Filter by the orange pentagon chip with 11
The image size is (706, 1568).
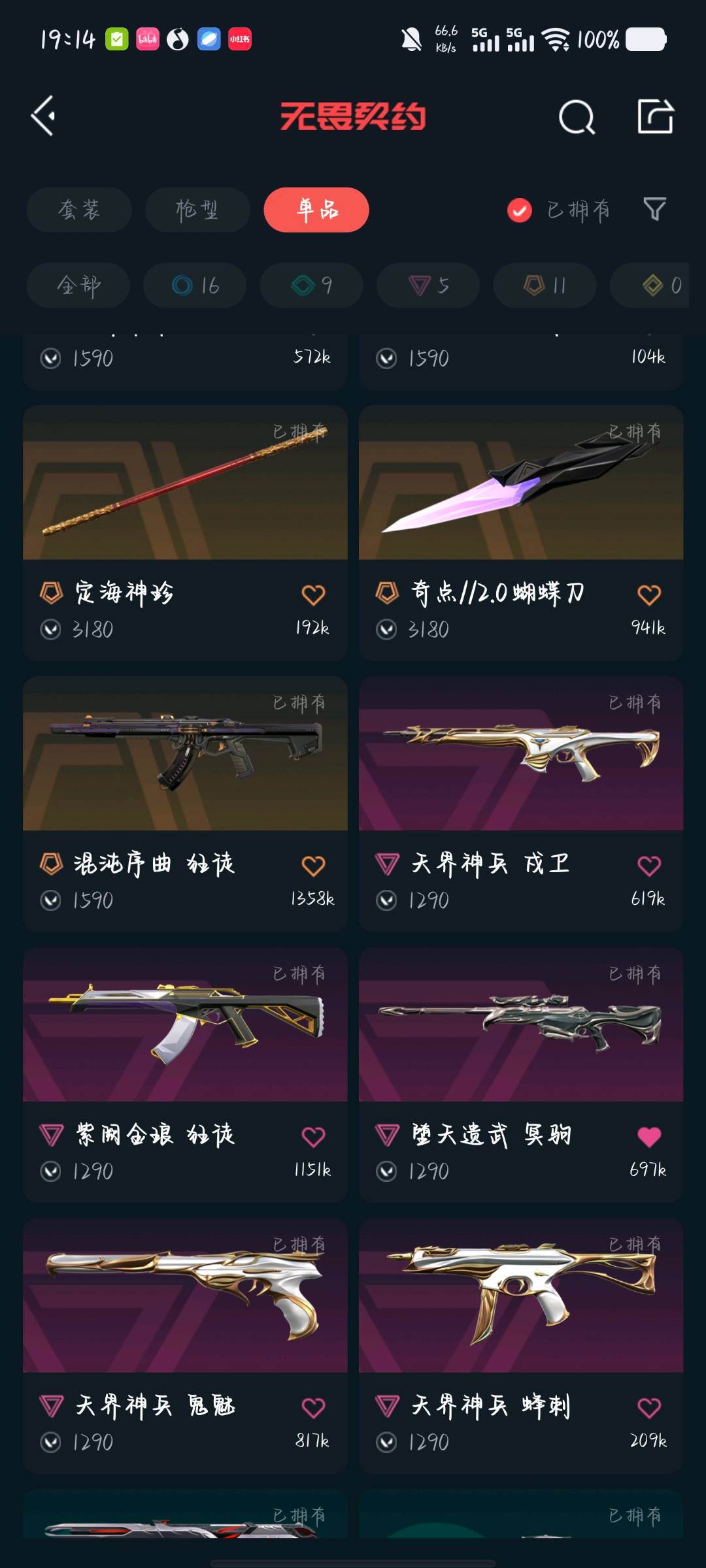[545, 286]
